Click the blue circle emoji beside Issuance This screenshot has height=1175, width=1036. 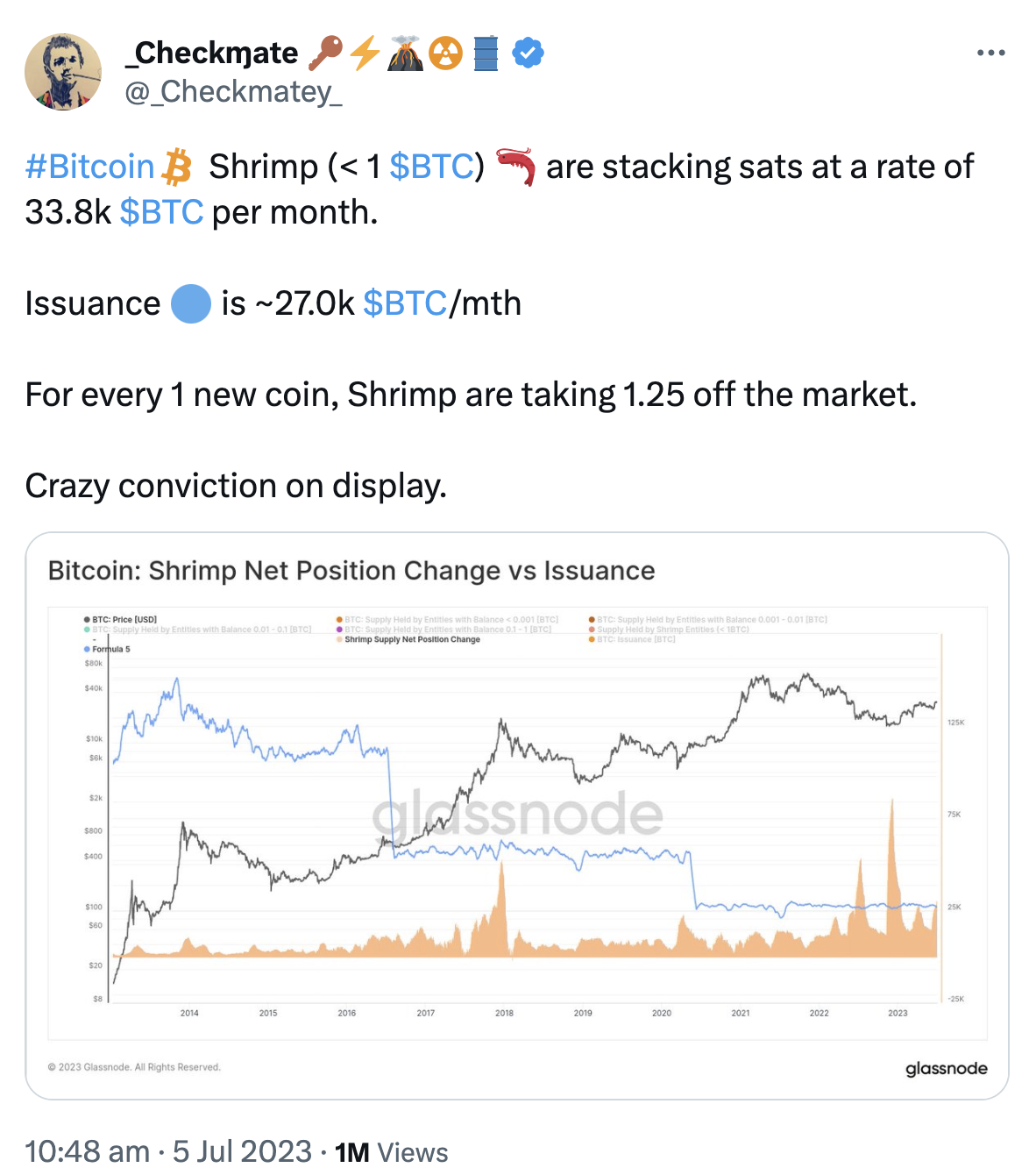(x=190, y=304)
